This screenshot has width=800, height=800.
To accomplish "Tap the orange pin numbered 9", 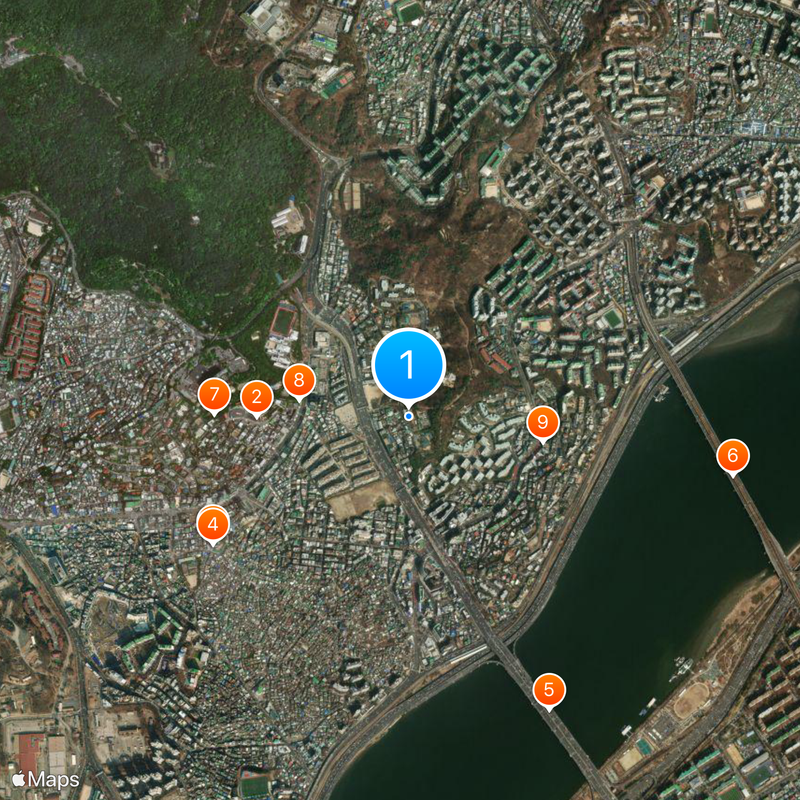I will [x=542, y=423].
